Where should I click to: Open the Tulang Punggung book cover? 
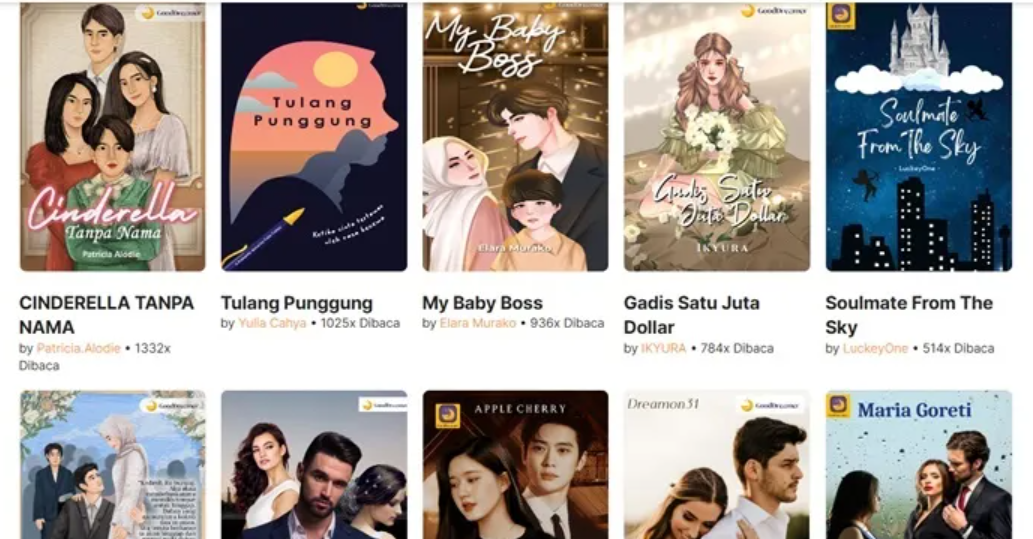pos(314,137)
